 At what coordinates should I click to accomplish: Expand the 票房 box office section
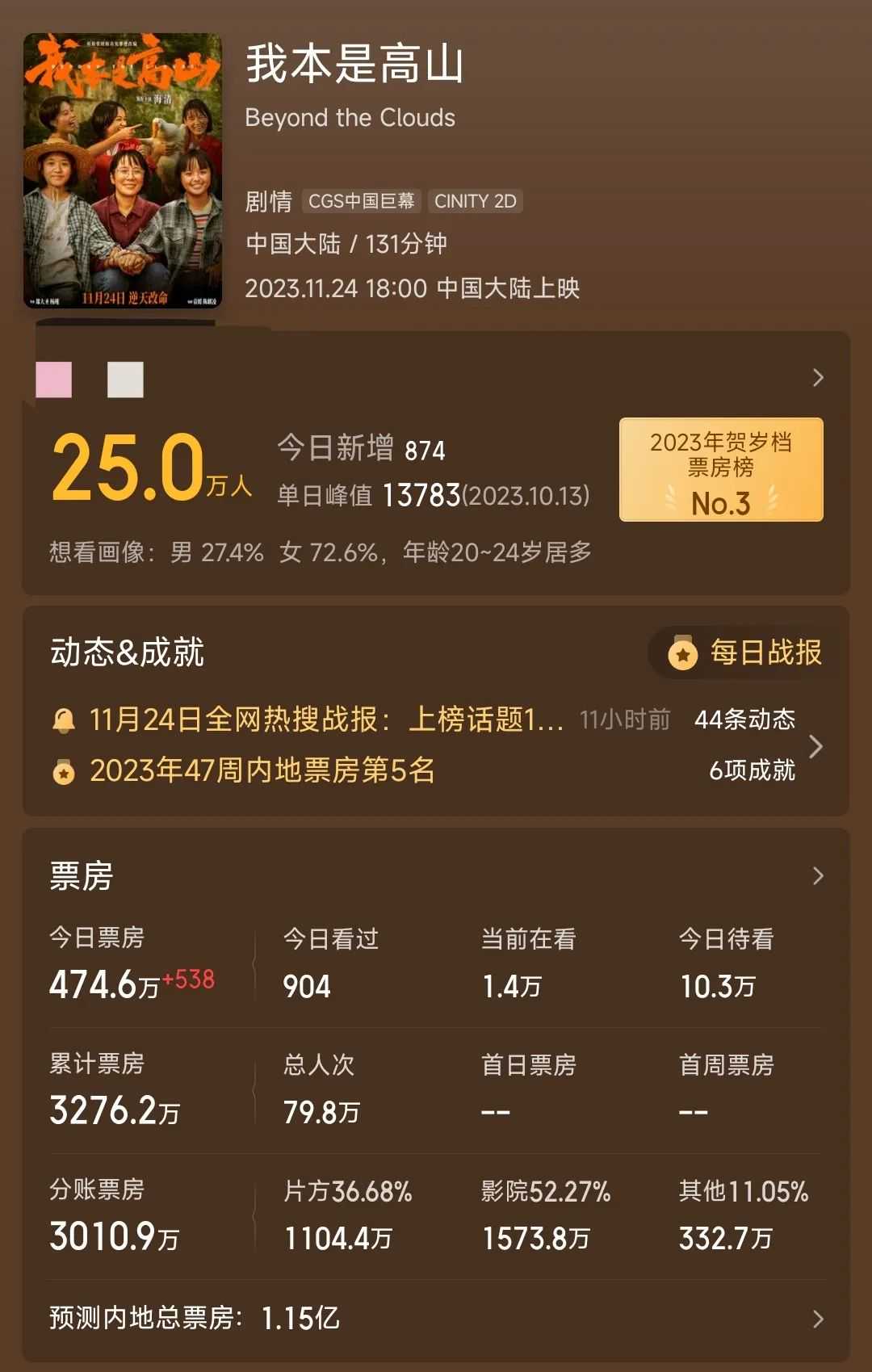(817, 876)
